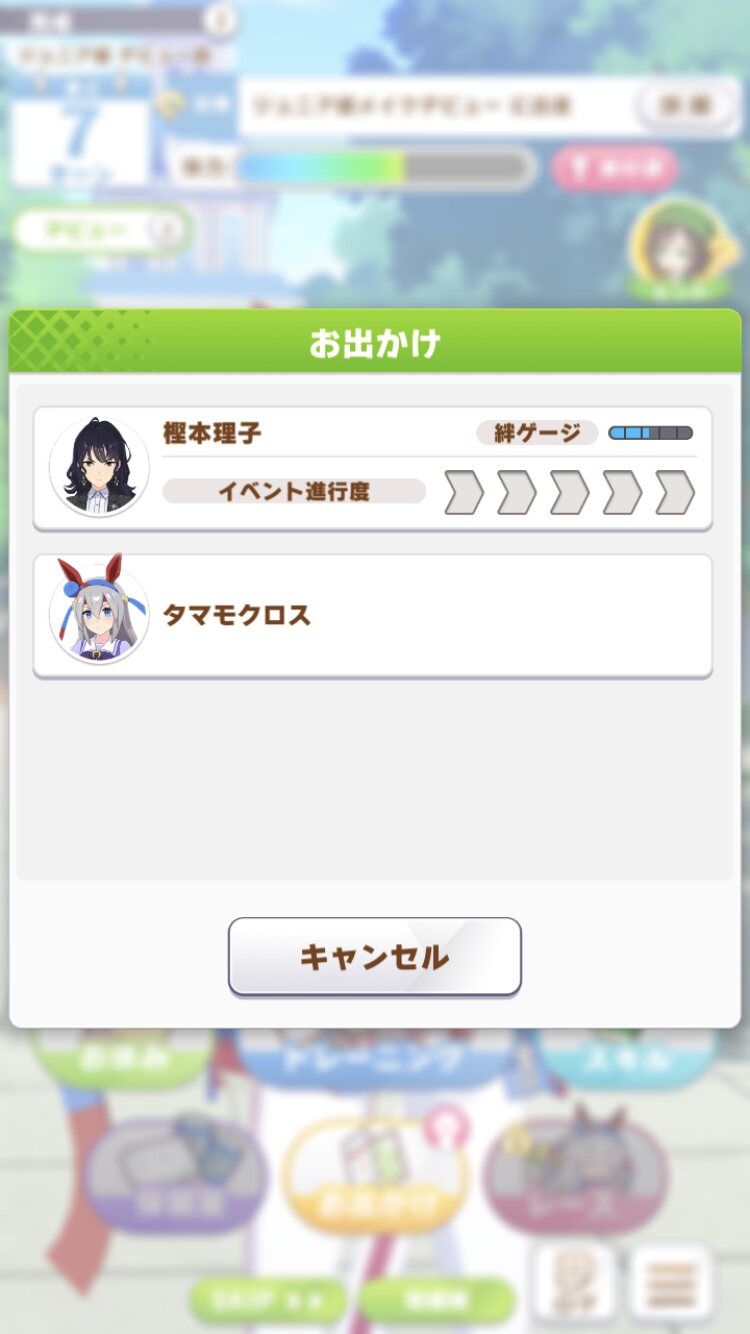Tap キャンセル to close the dialog
The width and height of the screenshot is (750, 1334).
point(374,957)
